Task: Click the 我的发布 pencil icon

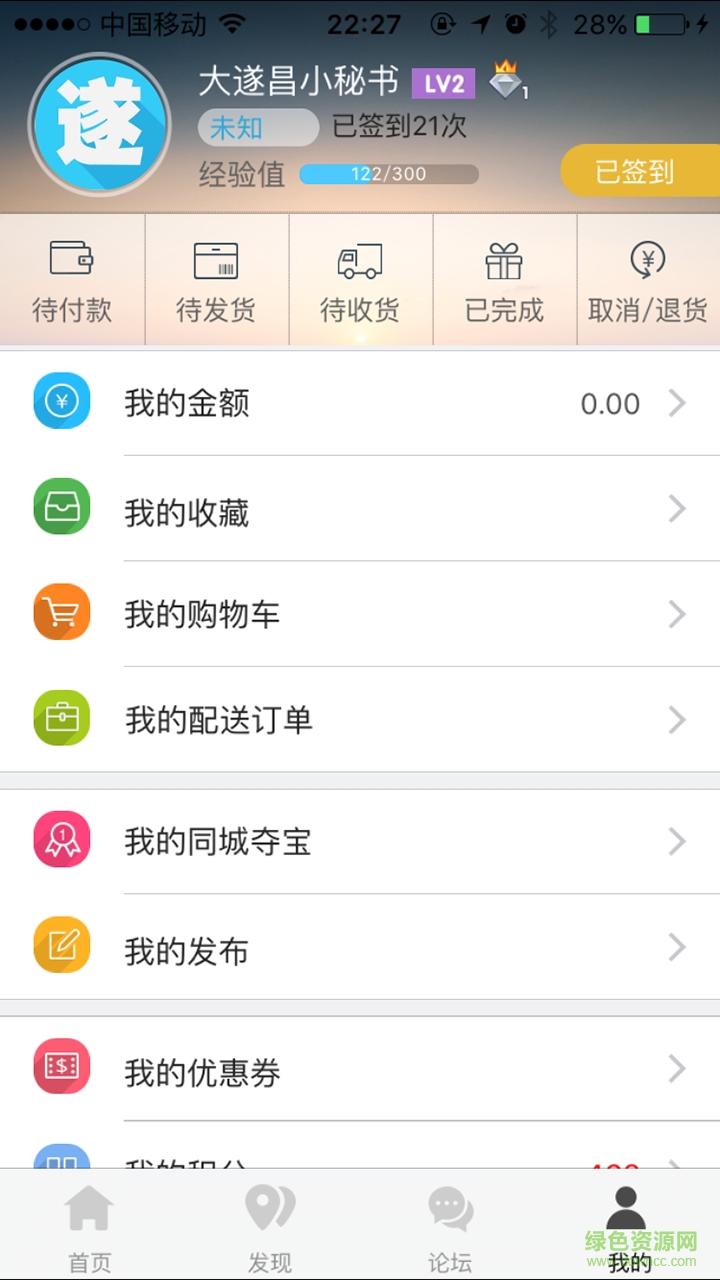Action: point(61,944)
